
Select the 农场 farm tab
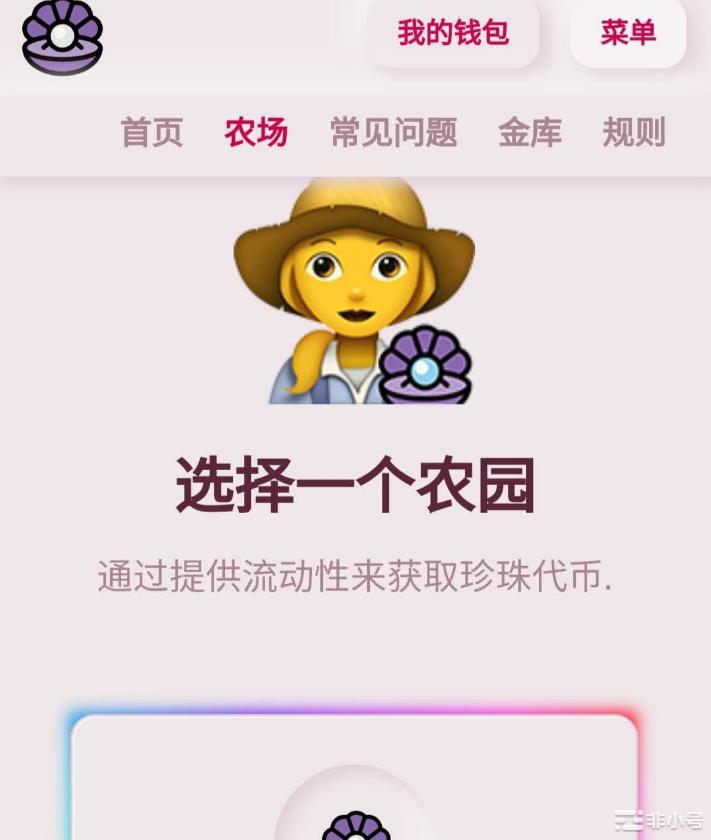[x=256, y=132]
